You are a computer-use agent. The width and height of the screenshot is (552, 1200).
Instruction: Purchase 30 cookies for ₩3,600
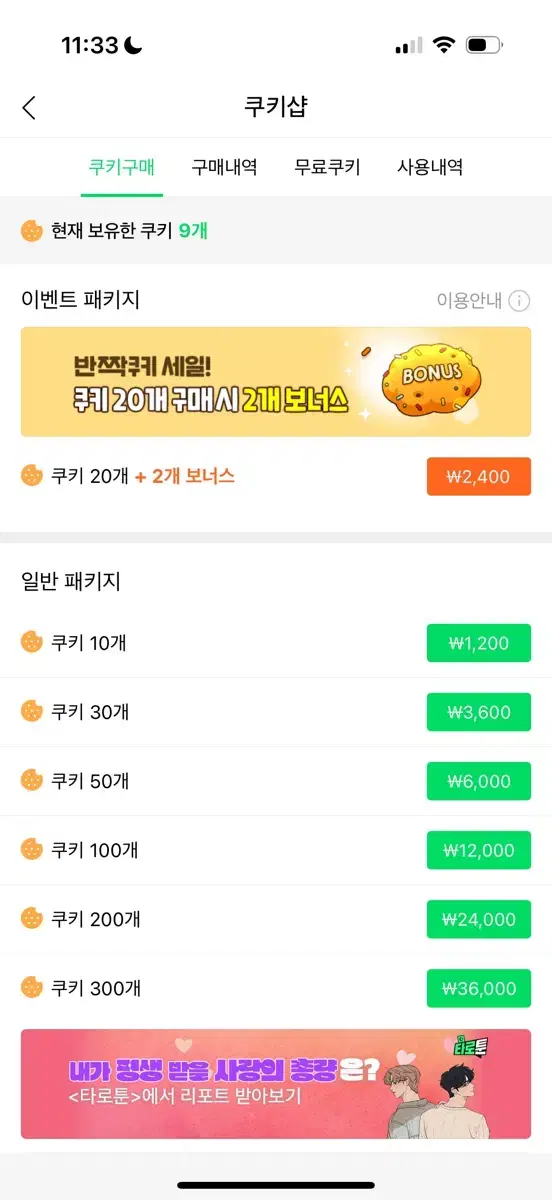coord(479,712)
